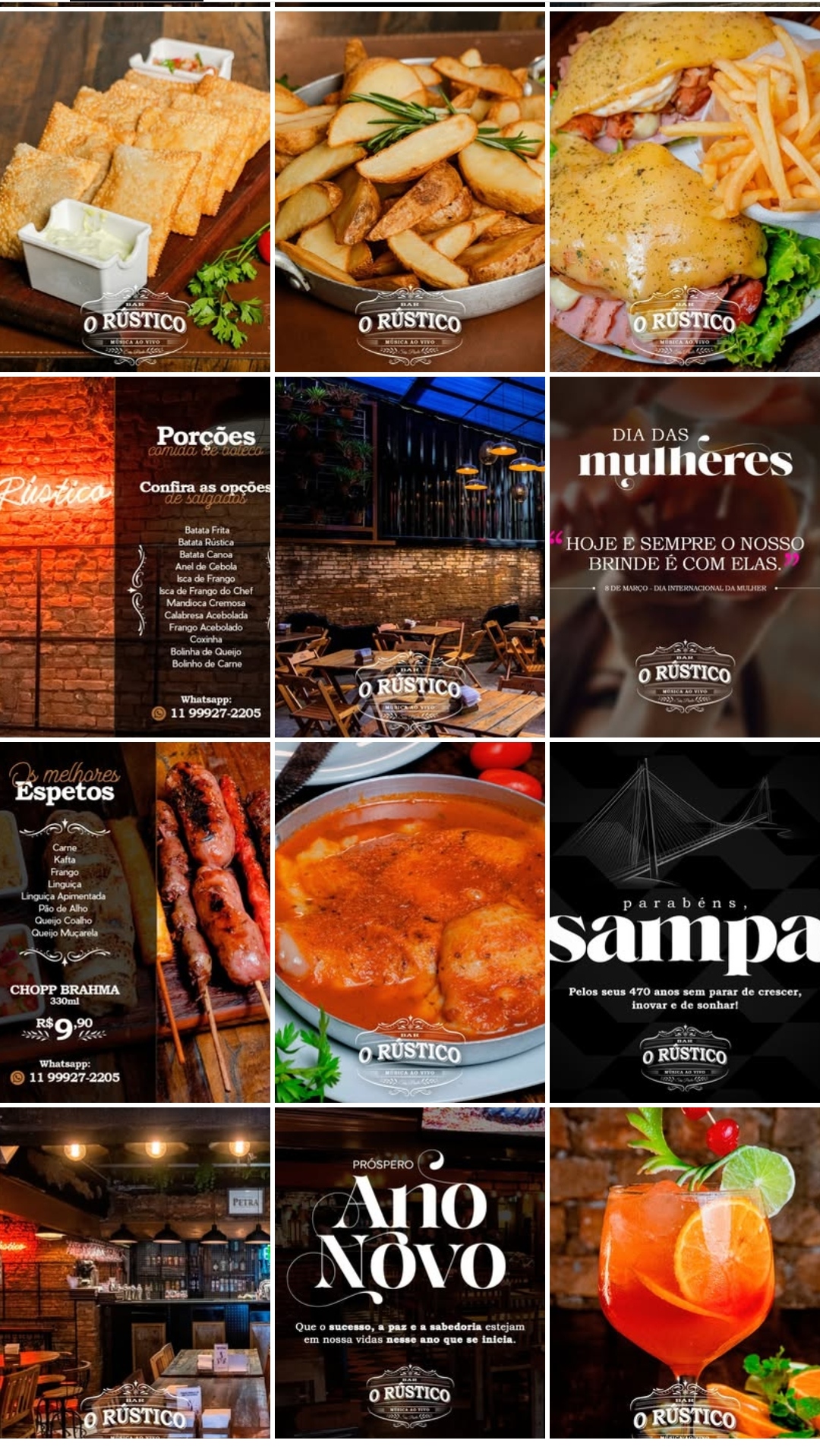Open the sandwich with french fries post
820x1456 pixels.
(x=685, y=190)
